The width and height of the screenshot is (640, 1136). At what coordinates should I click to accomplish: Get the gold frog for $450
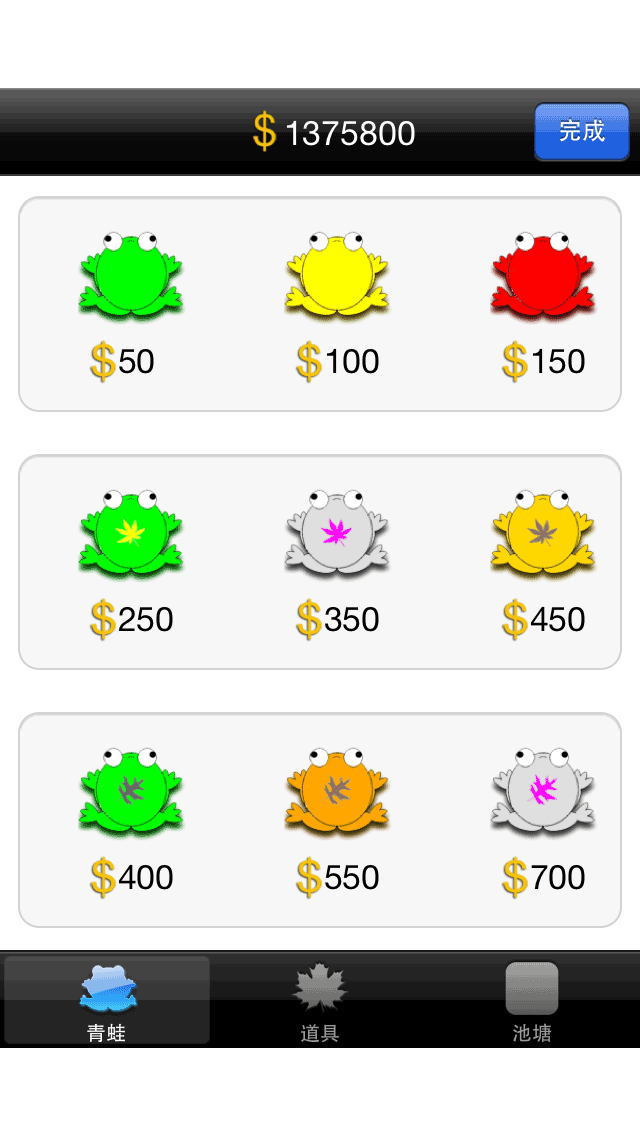point(543,532)
